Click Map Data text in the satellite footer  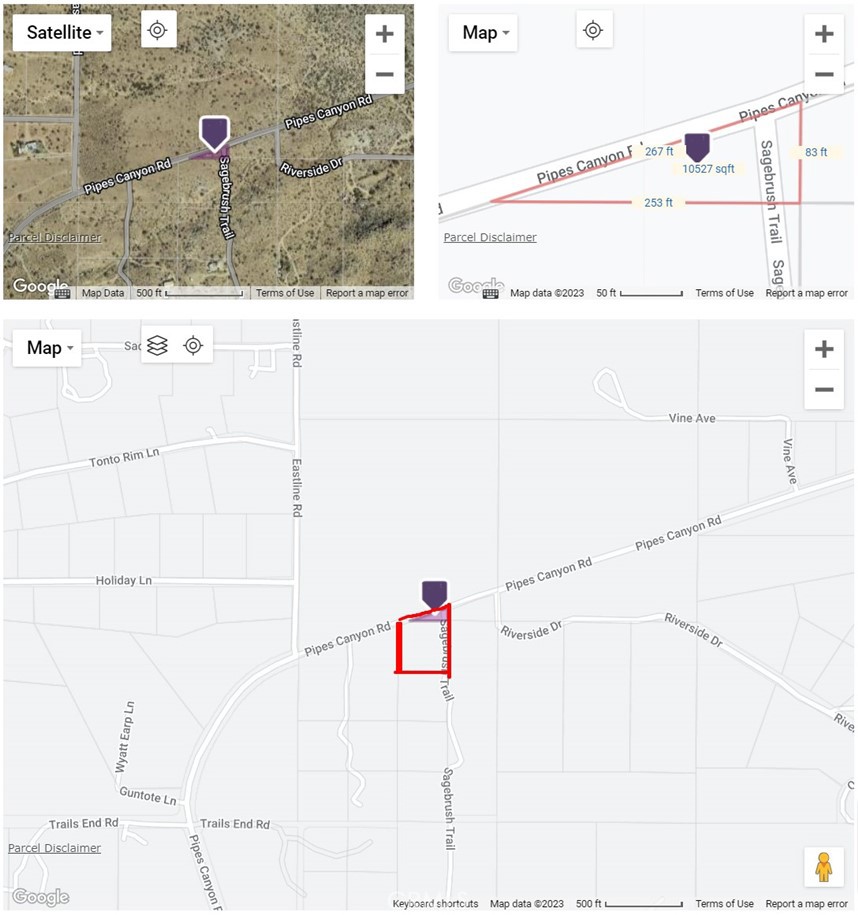click(103, 293)
